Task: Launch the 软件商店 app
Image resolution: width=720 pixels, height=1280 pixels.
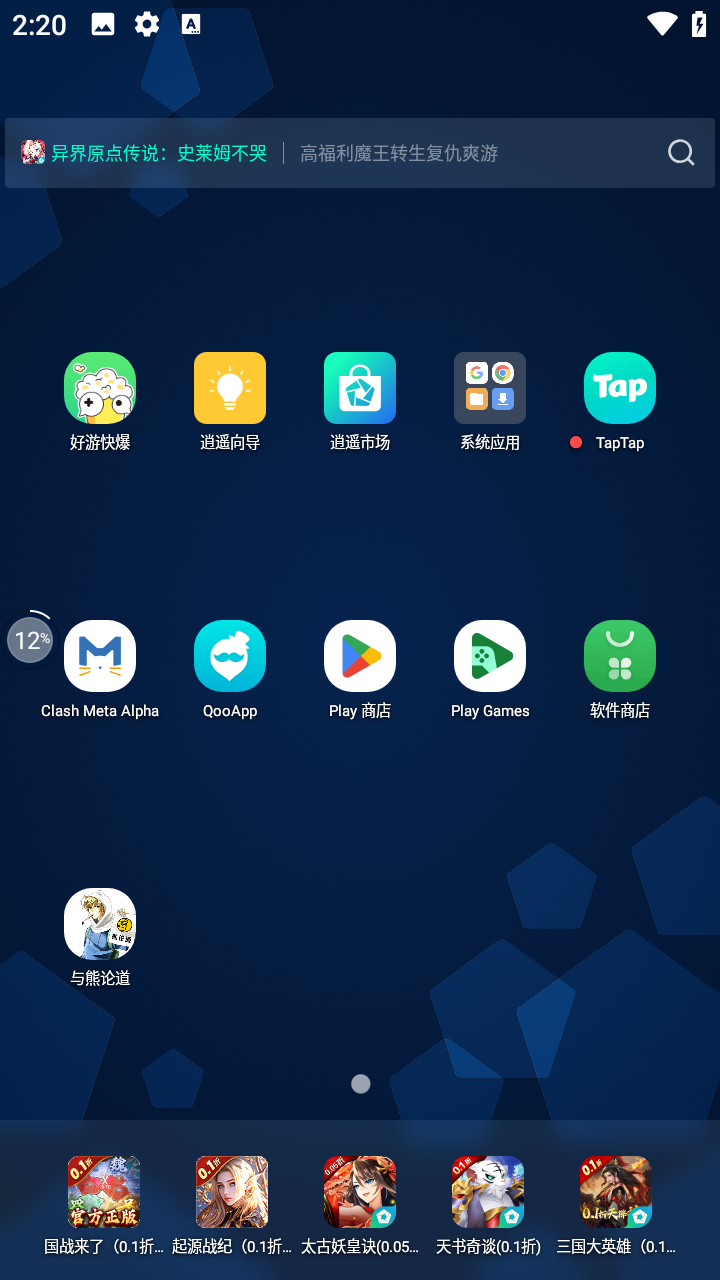Action: (620, 656)
